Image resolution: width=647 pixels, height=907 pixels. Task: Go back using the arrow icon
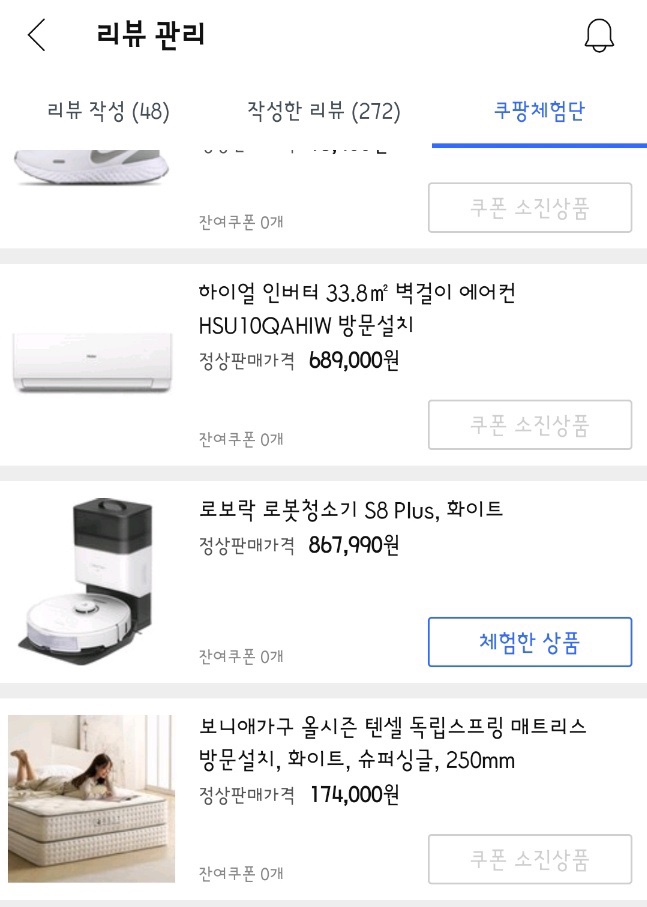pos(36,35)
